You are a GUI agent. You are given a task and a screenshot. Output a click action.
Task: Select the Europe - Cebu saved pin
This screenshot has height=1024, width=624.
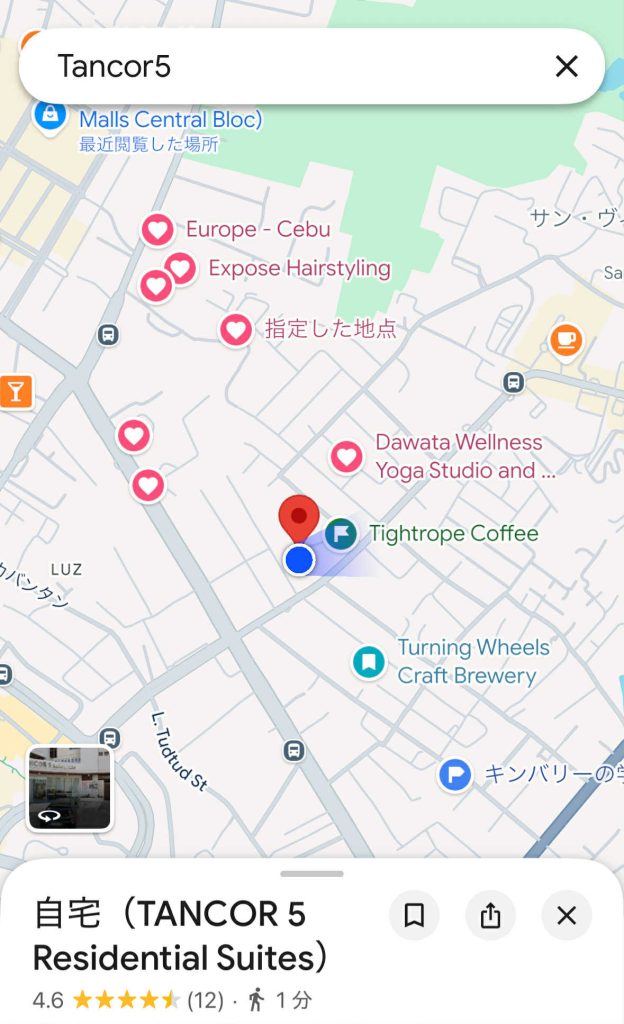point(158,230)
